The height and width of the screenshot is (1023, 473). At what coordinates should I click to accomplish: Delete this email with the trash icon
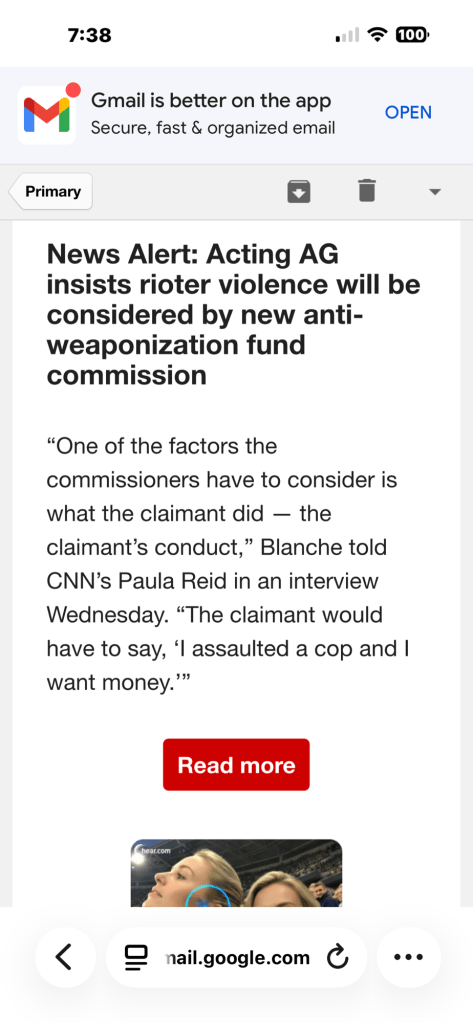click(x=367, y=191)
